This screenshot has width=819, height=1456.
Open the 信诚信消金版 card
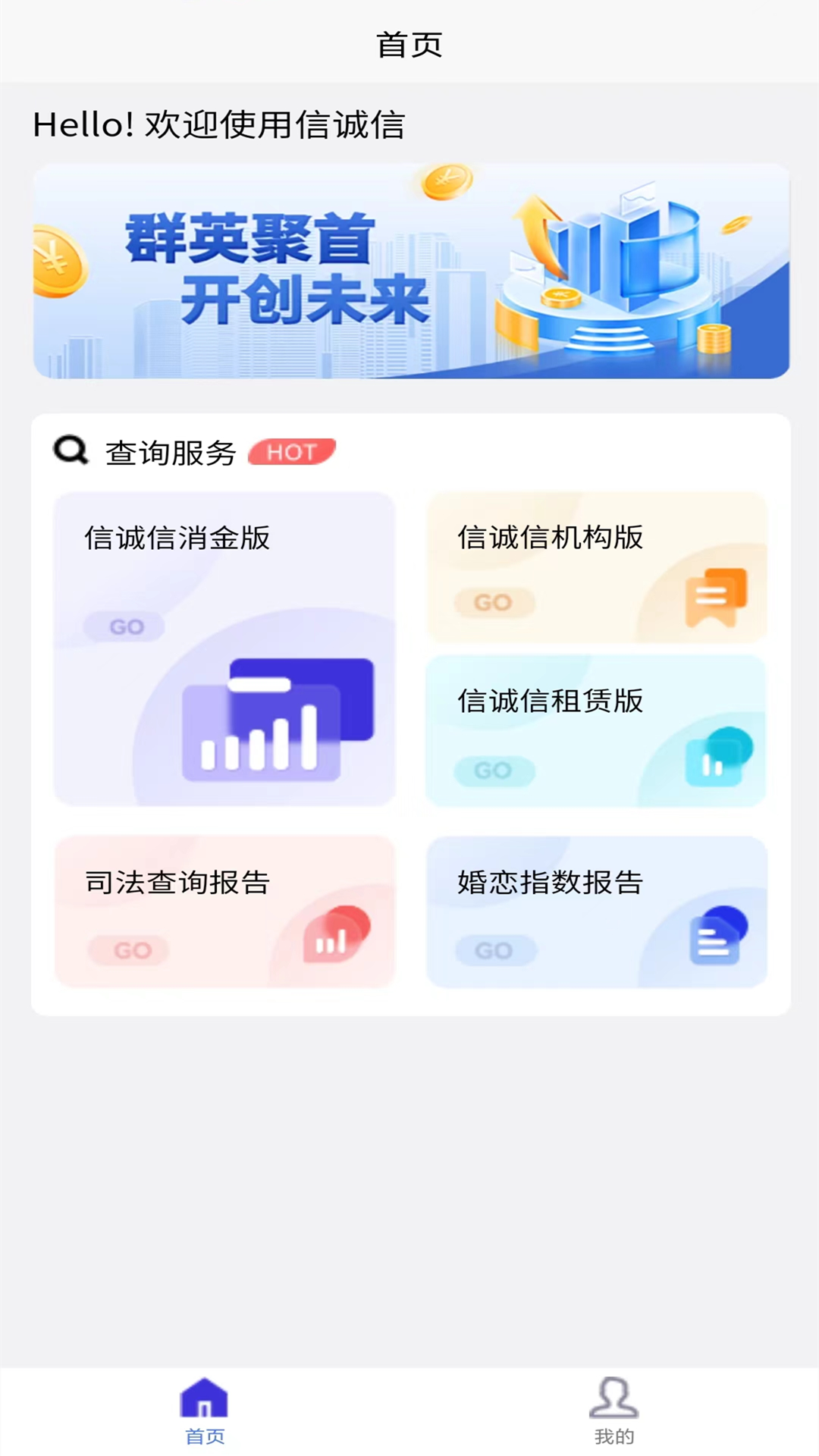point(224,648)
